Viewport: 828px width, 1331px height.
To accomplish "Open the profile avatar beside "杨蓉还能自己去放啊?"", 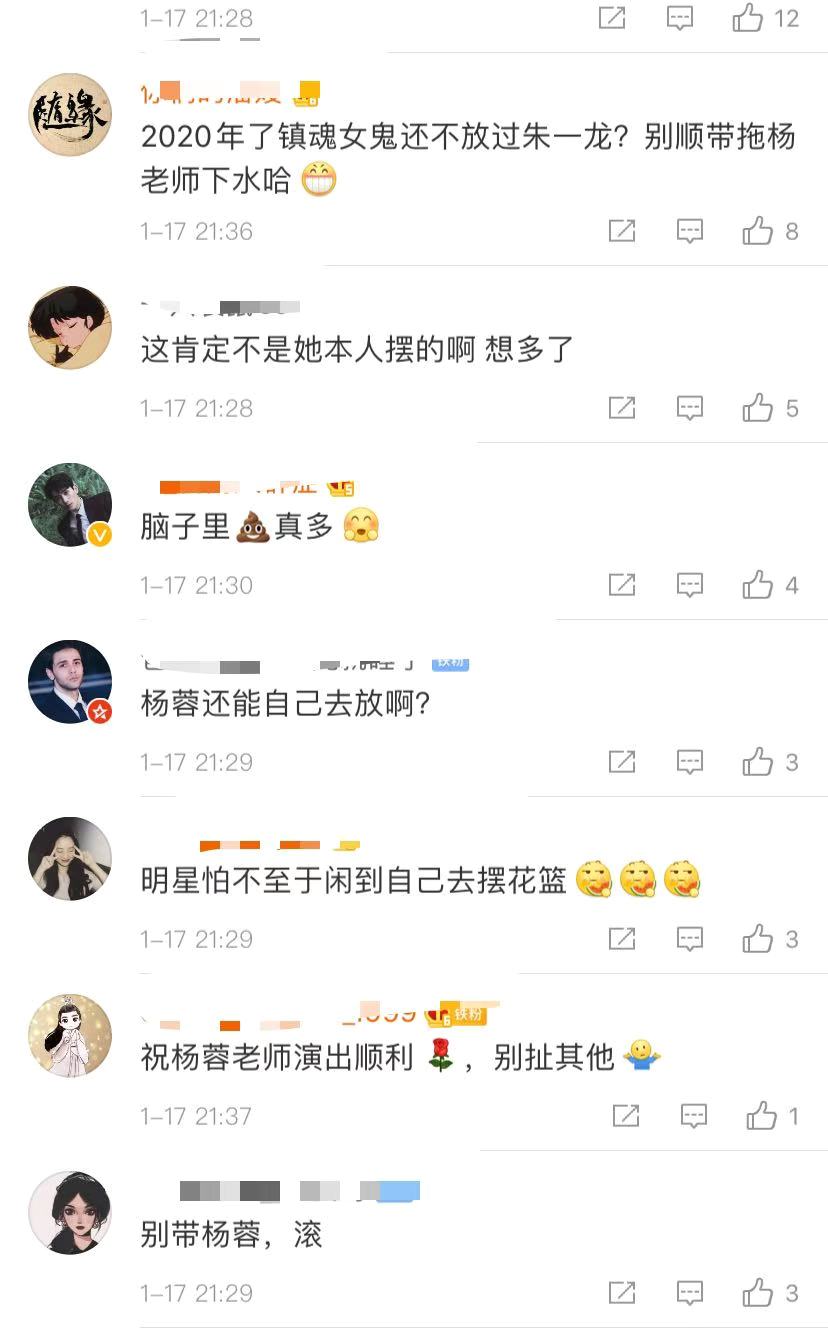I will (x=70, y=682).
